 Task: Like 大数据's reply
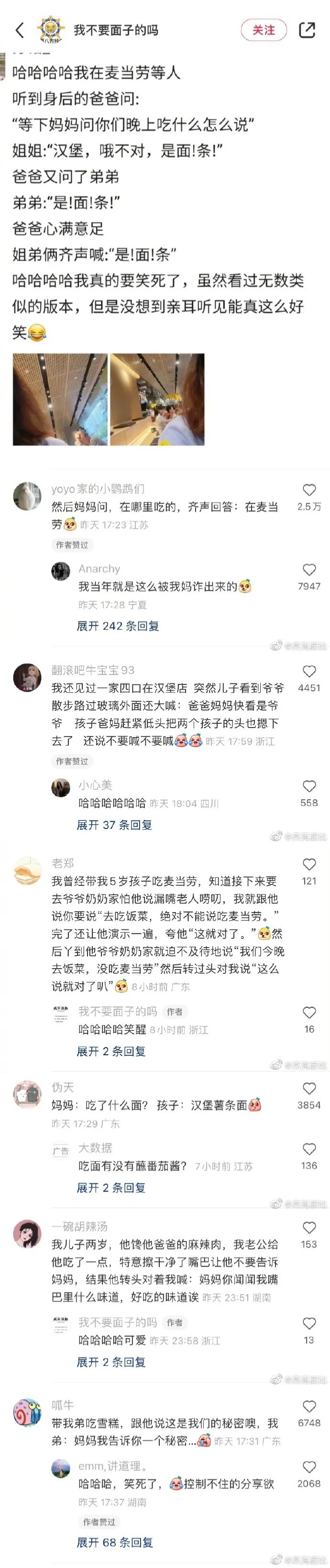[309, 1148]
